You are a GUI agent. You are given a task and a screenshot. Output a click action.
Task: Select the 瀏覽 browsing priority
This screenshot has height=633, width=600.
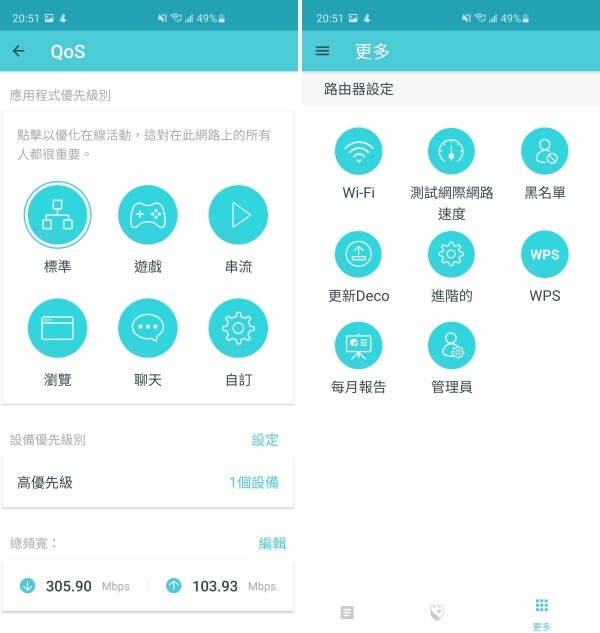(x=57, y=328)
